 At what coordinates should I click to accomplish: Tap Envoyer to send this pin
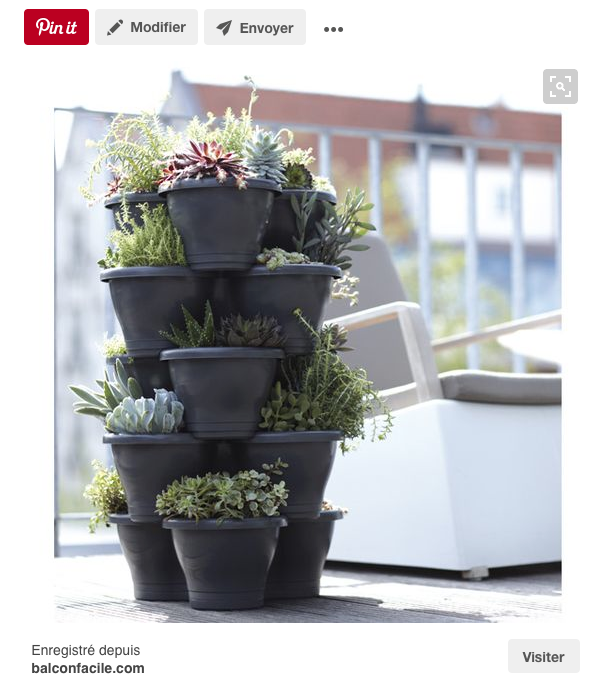(254, 27)
